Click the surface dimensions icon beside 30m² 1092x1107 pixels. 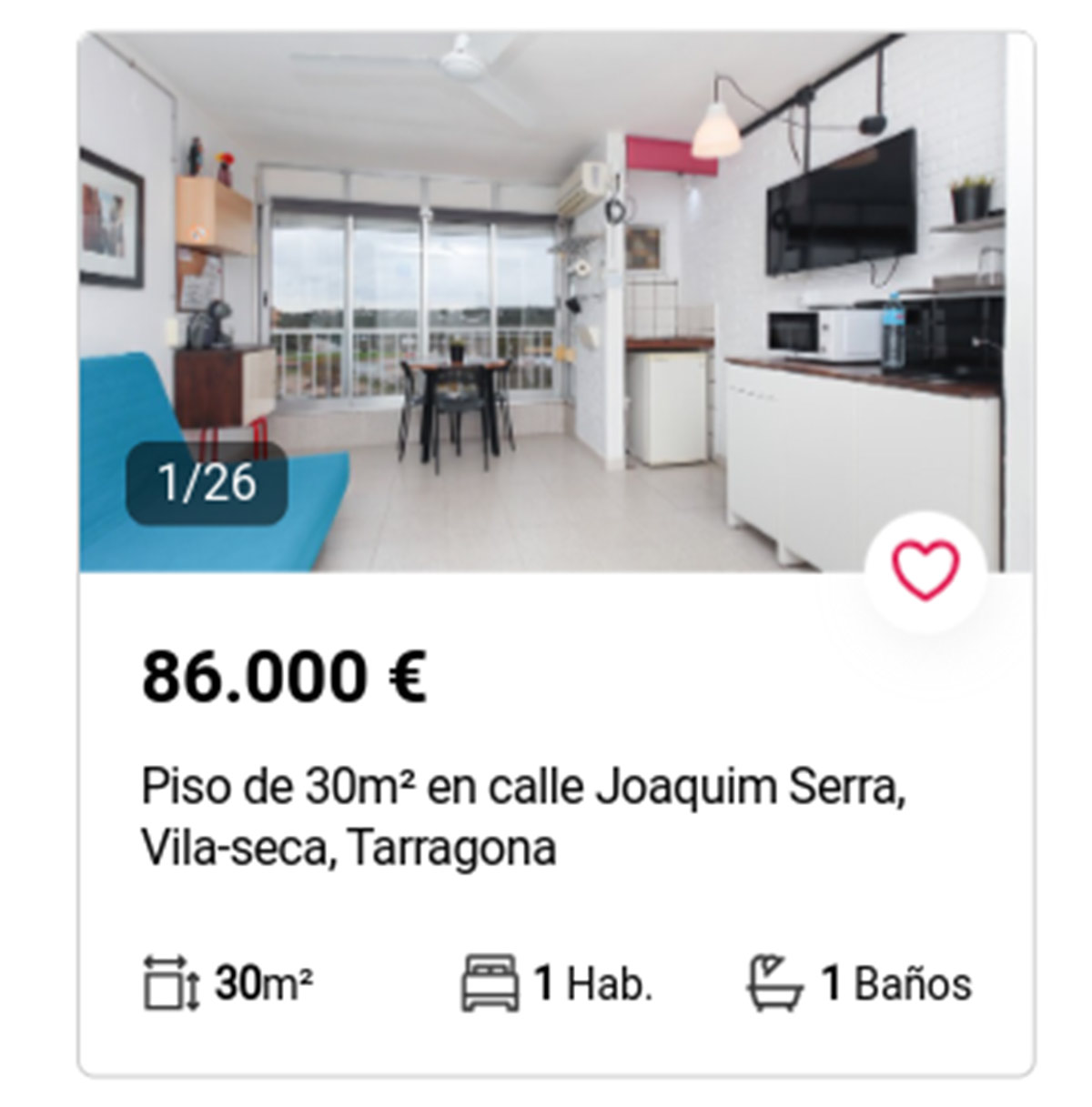[x=170, y=981]
